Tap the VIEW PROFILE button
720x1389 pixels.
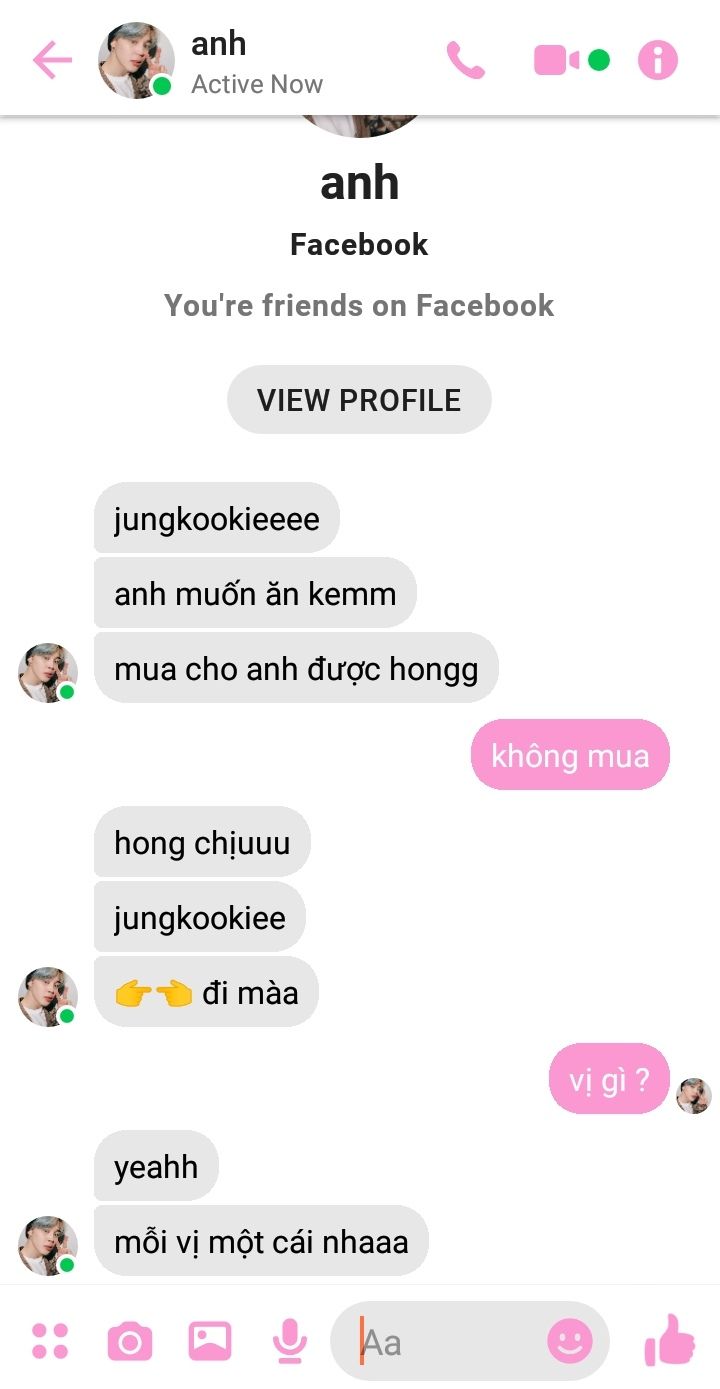click(x=359, y=400)
